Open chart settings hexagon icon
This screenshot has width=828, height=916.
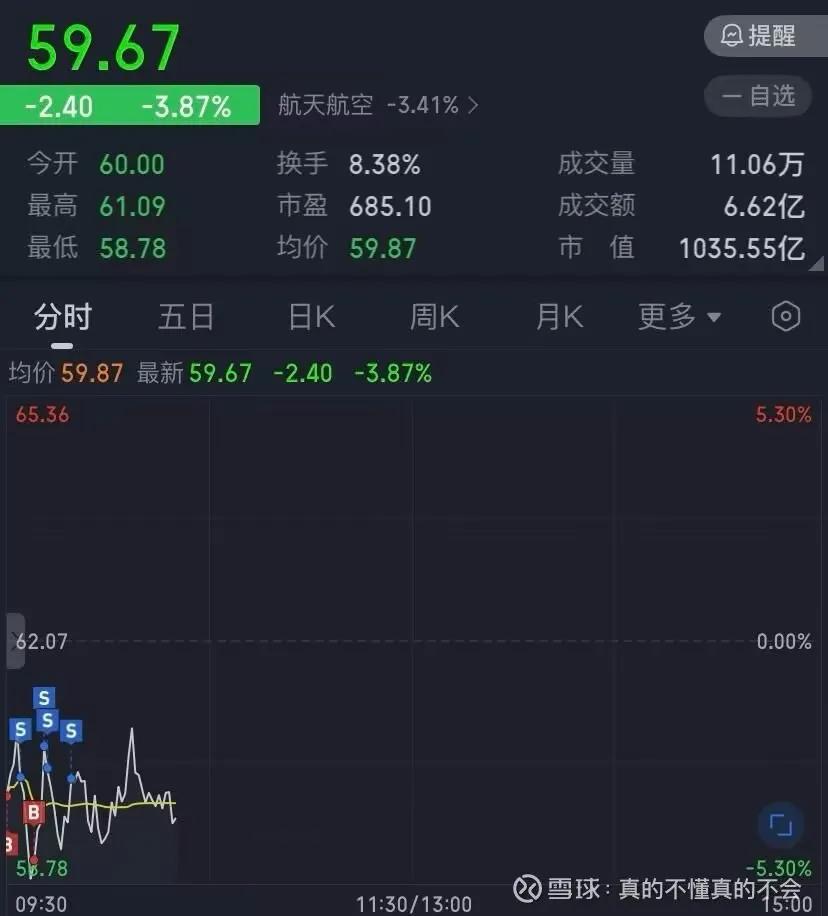[786, 317]
